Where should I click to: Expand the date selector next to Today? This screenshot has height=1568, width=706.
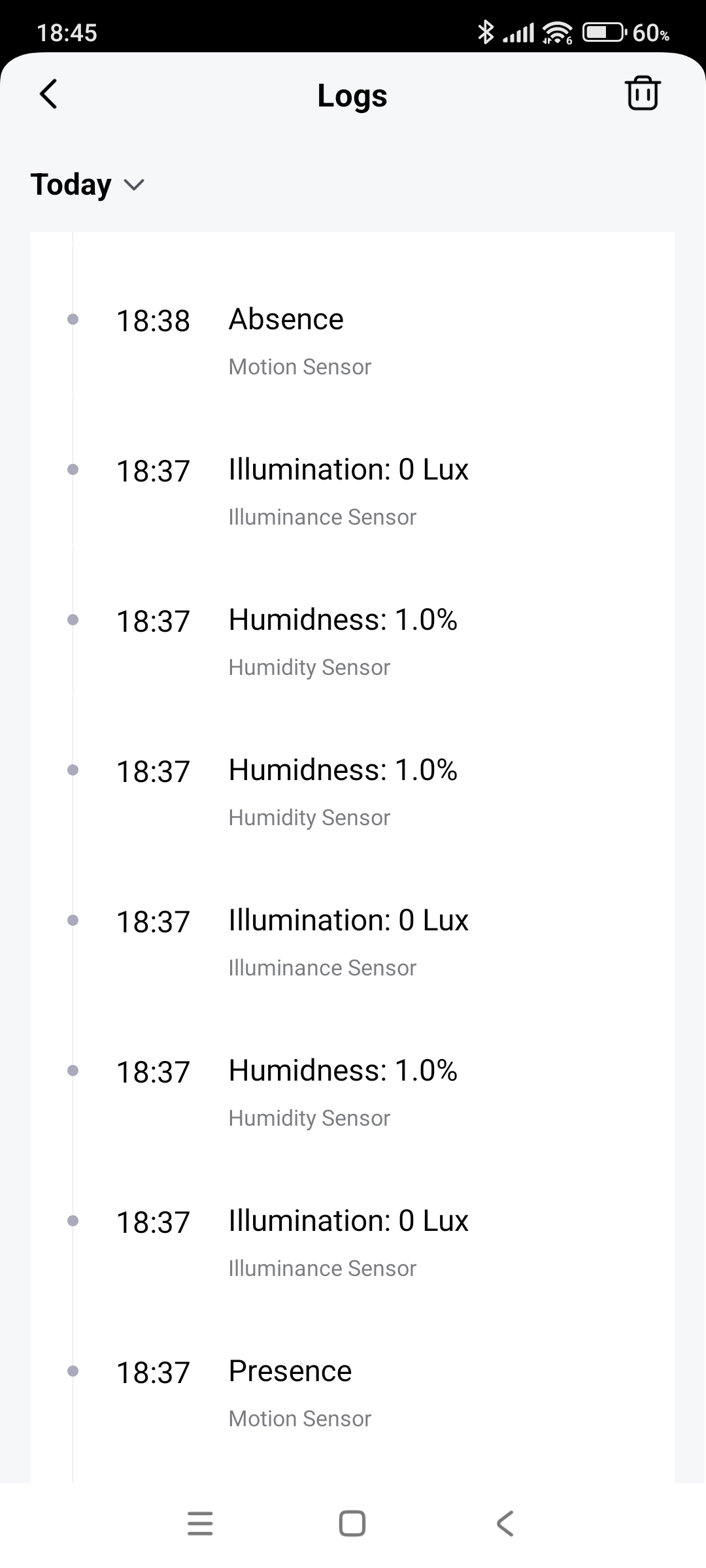pos(133,185)
